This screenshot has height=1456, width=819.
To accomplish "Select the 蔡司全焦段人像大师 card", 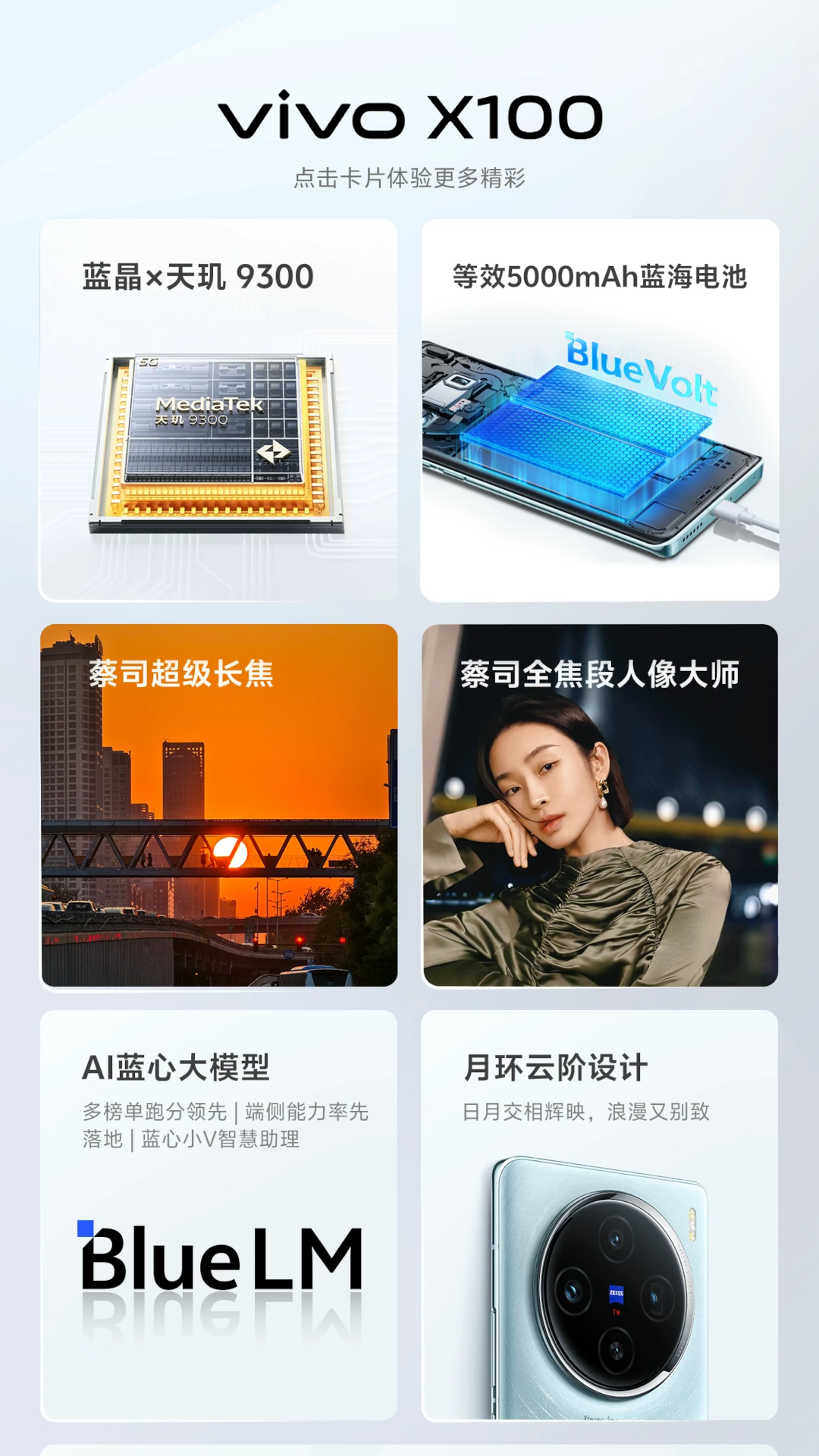I will tap(600, 805).
